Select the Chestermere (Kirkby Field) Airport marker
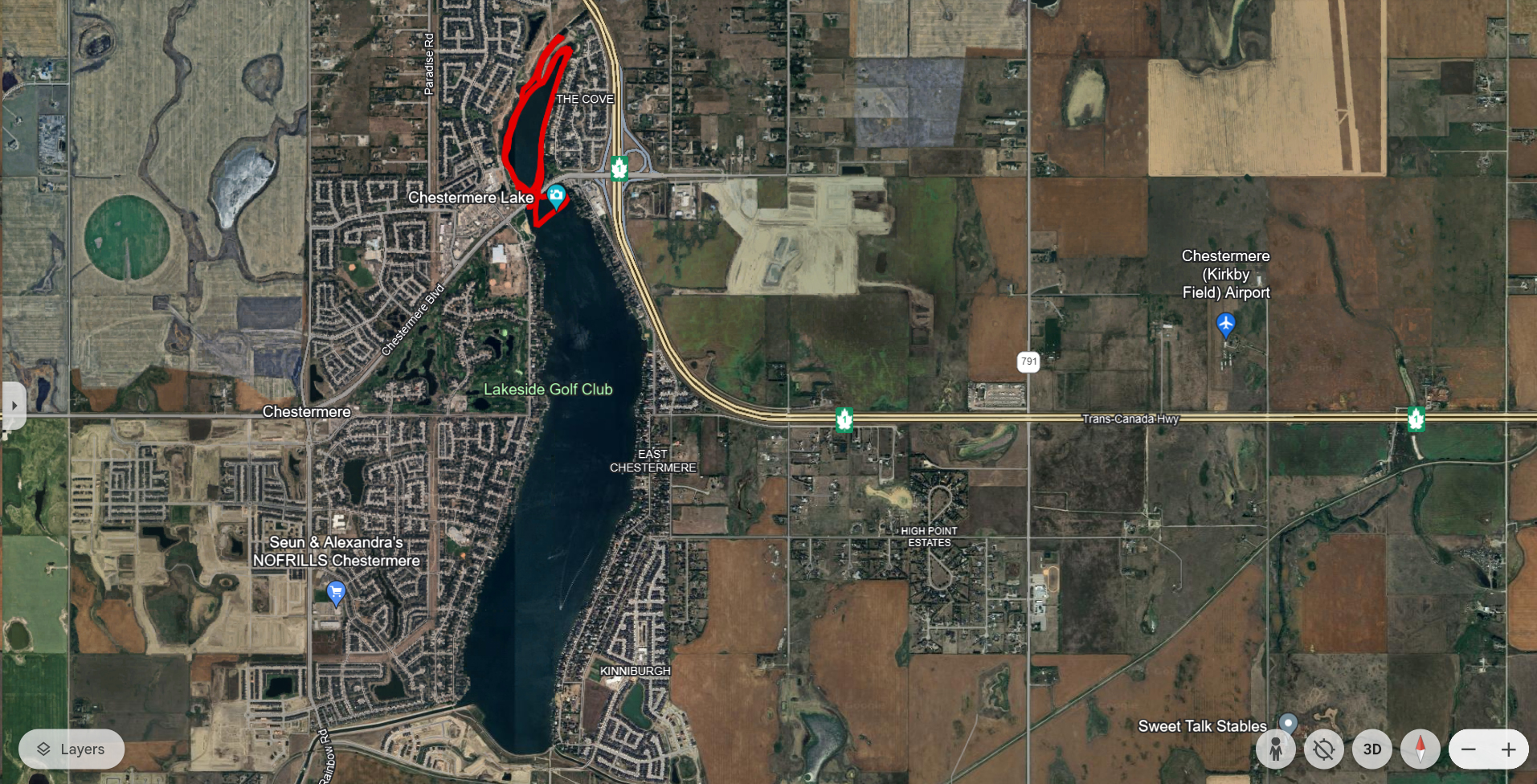Viewport: 1537px width, 784px height. pos(1225,325)
